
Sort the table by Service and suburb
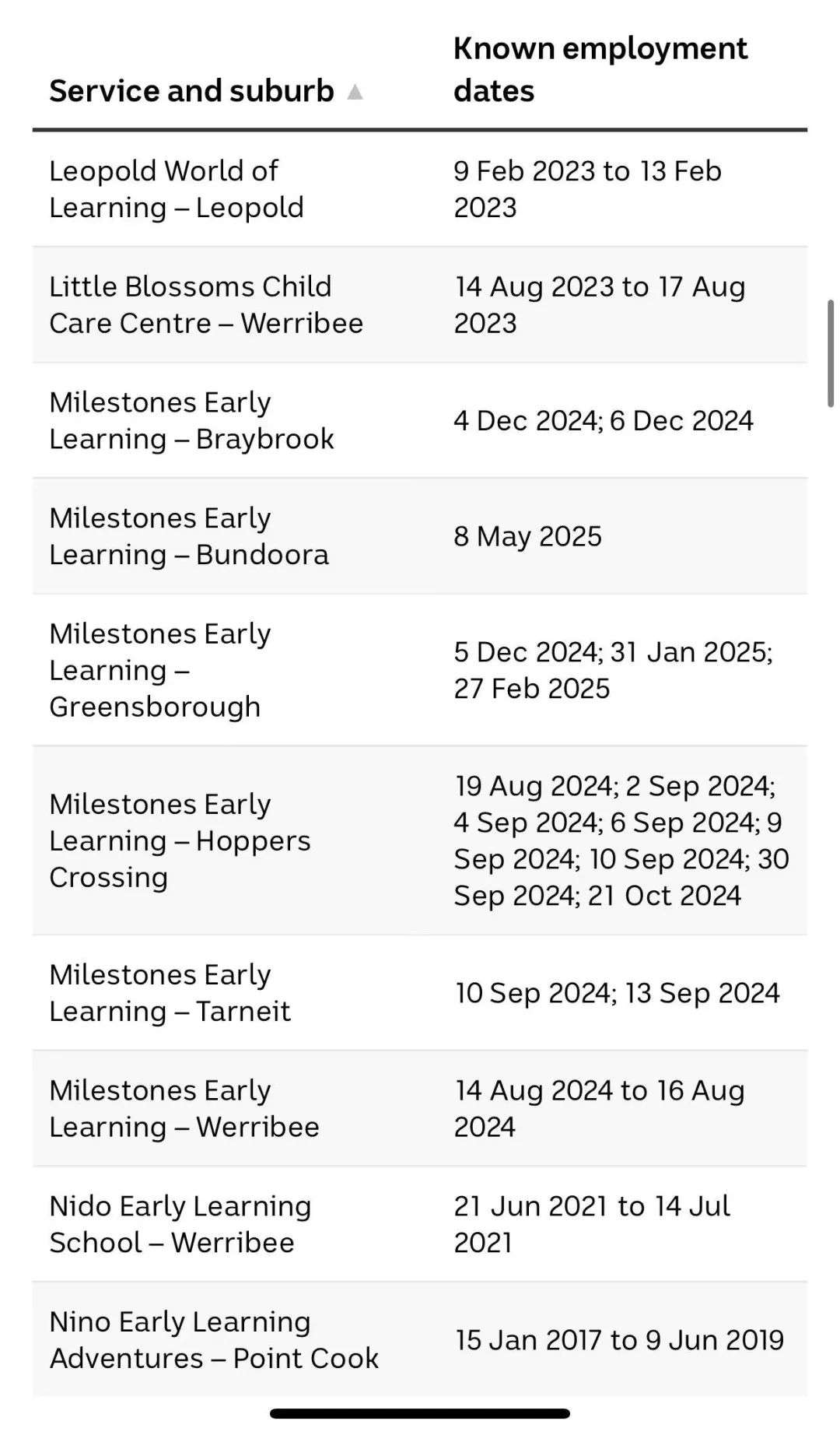pyautogui.click(x=206, y=91)
